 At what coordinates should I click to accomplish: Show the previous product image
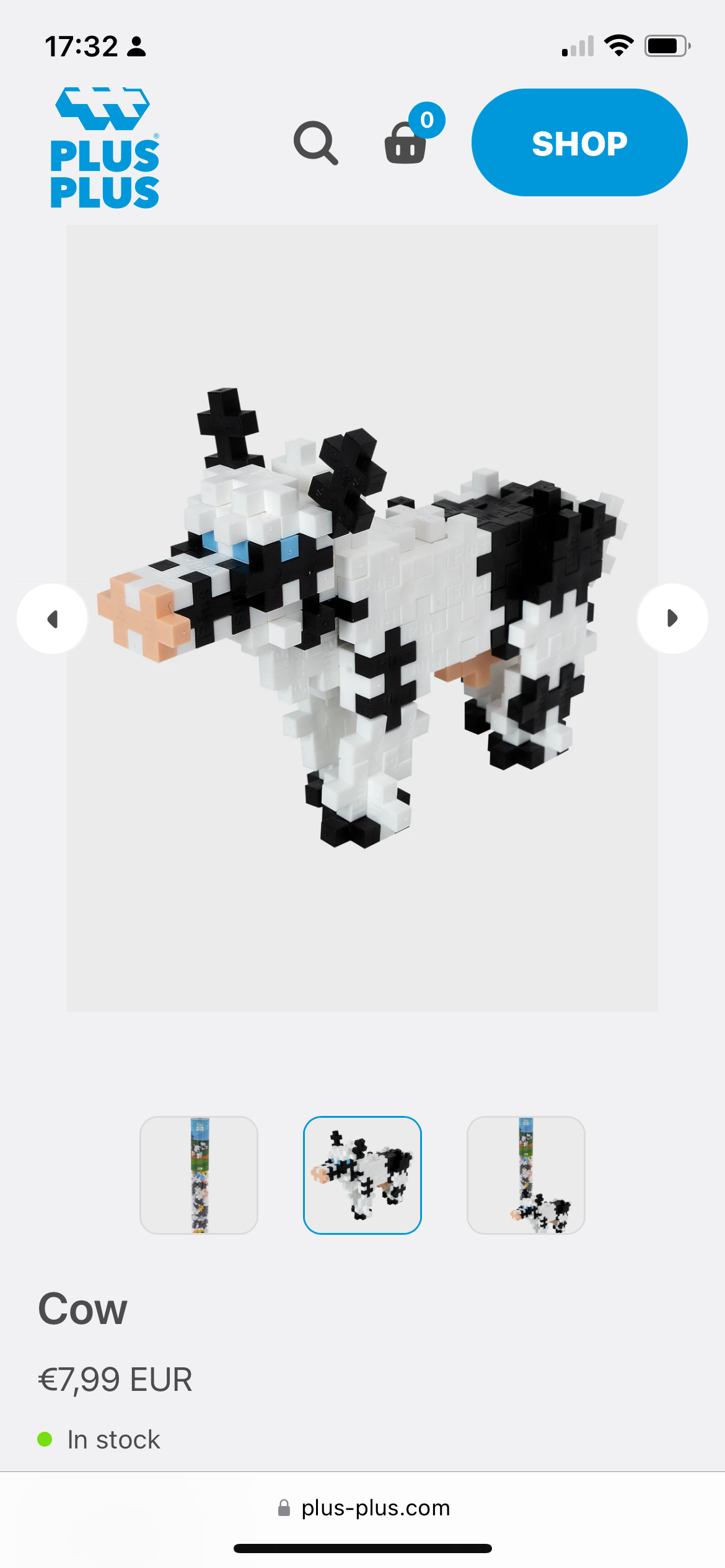coord(52,619)
